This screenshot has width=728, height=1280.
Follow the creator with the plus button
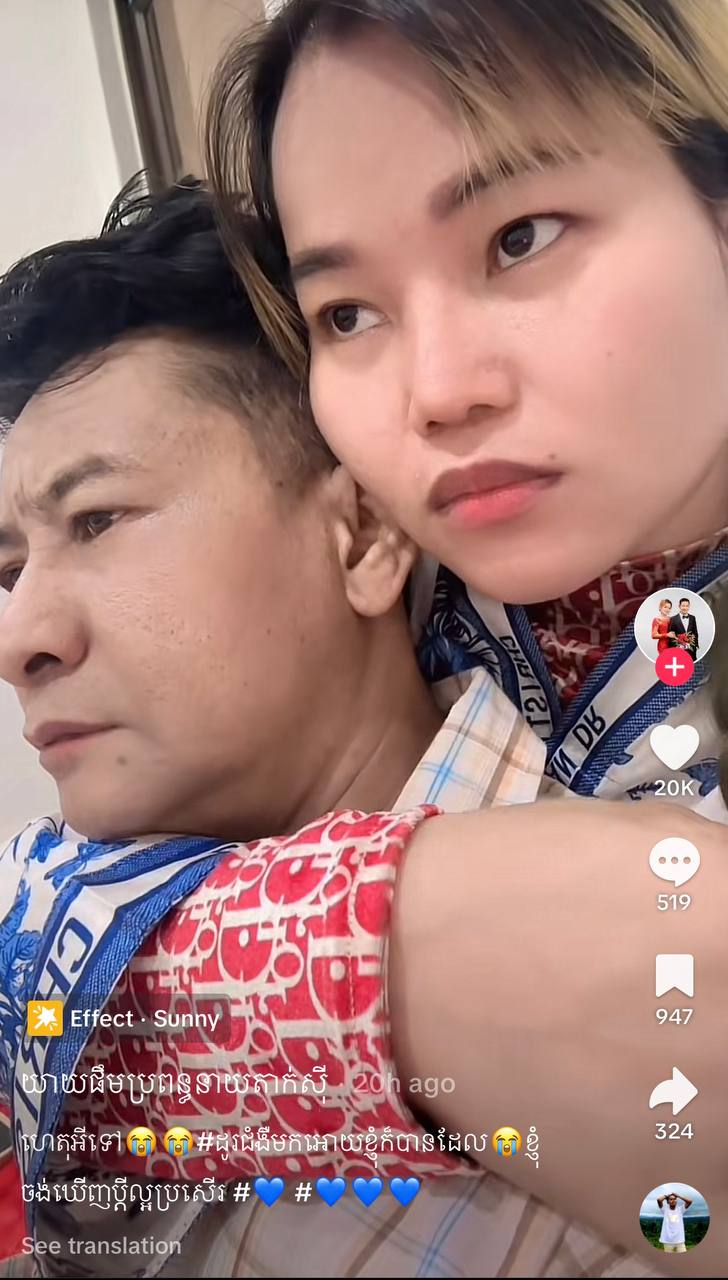point(674,666)
